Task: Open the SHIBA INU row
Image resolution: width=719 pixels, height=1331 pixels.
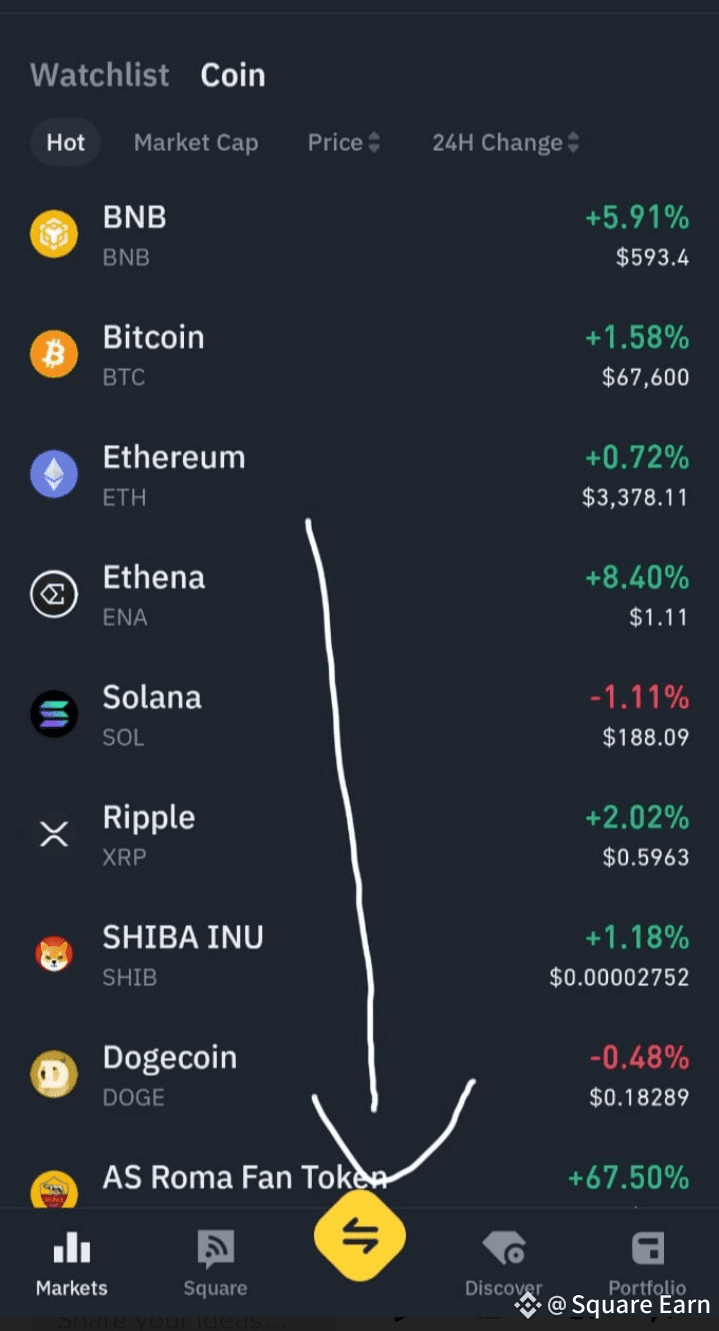Action: click(x=359, y=956)
